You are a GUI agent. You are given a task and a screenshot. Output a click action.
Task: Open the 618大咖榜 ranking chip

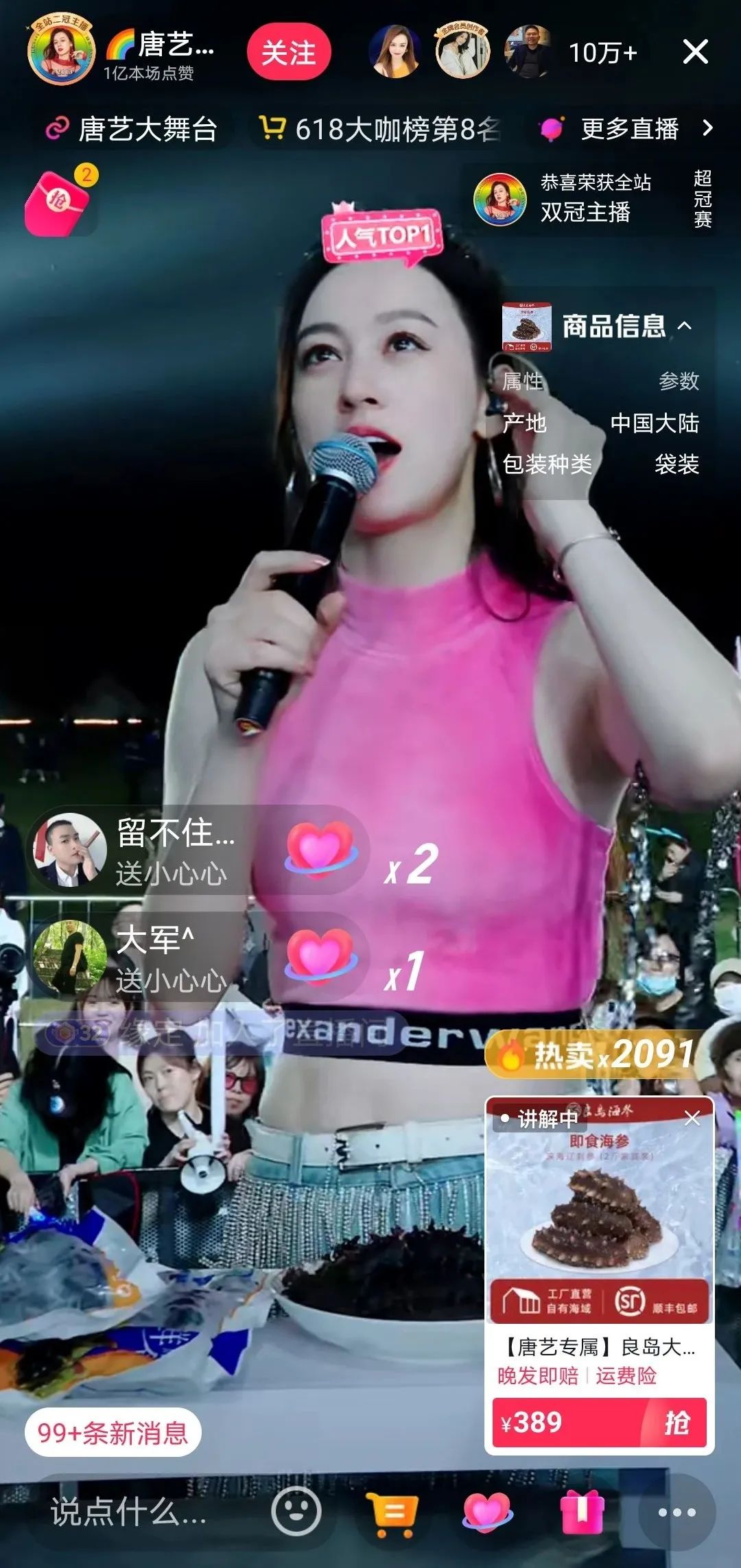click(381, 129)
